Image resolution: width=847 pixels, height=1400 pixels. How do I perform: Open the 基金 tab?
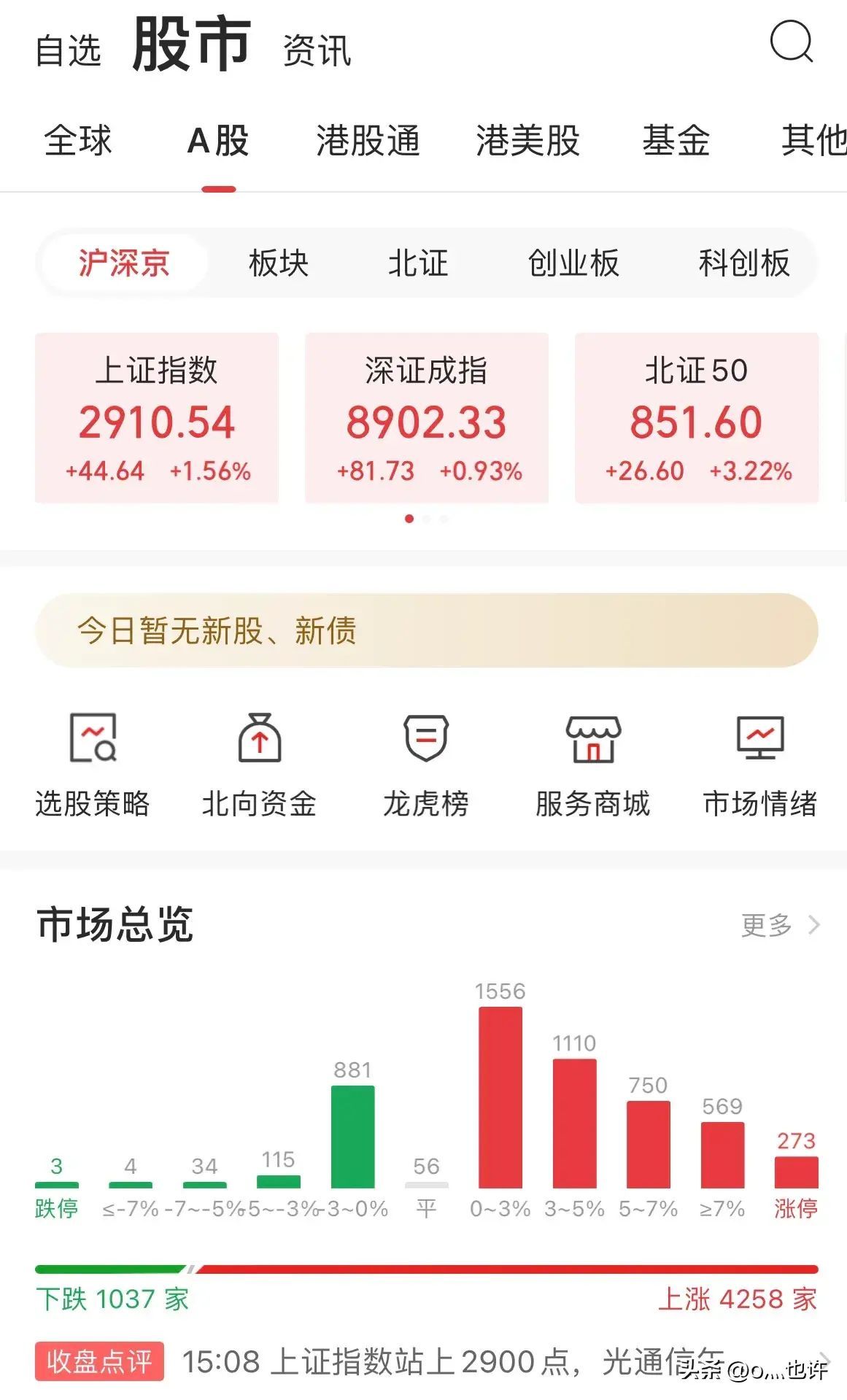[x=676, y=140]
